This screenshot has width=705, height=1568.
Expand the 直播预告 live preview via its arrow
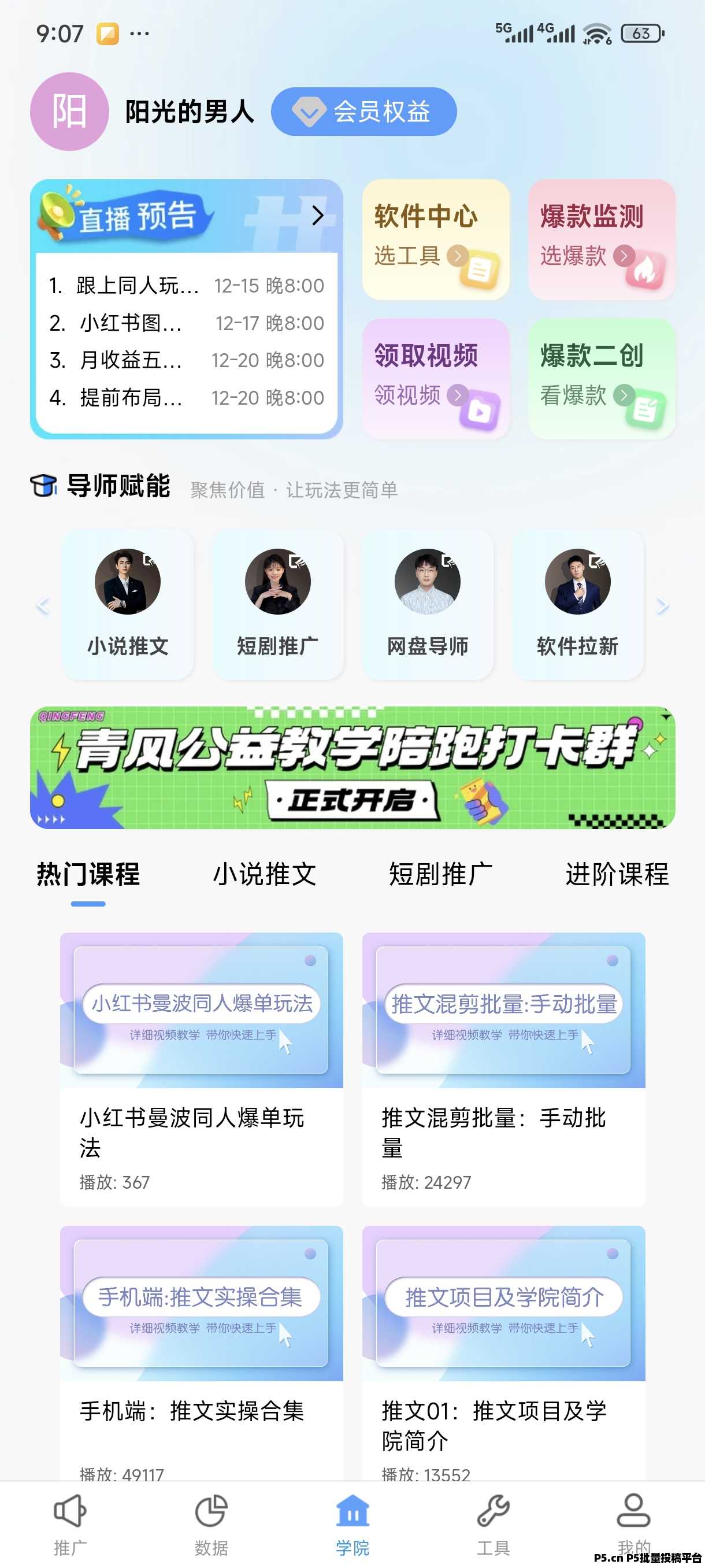coord(317,216)
